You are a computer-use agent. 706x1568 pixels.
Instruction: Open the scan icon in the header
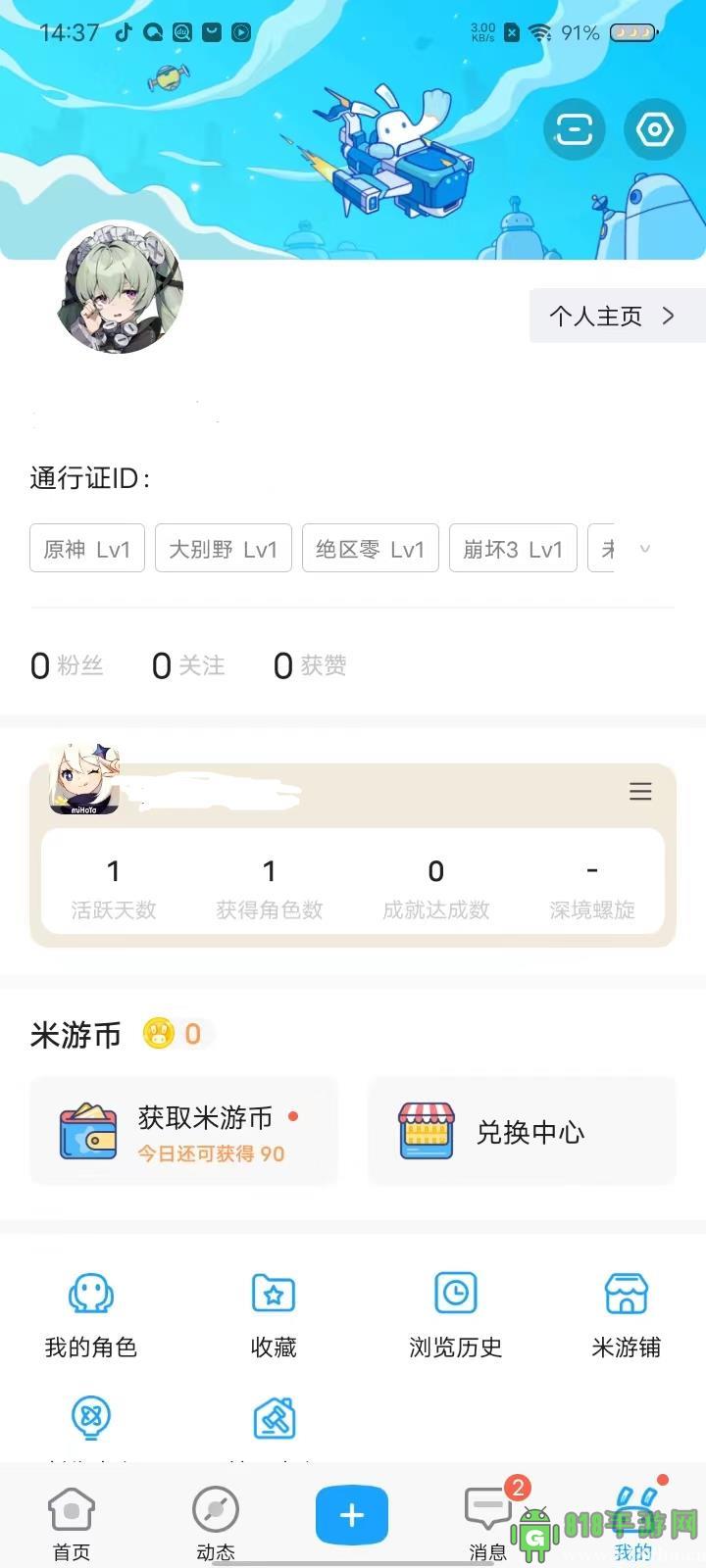(574, 128)
